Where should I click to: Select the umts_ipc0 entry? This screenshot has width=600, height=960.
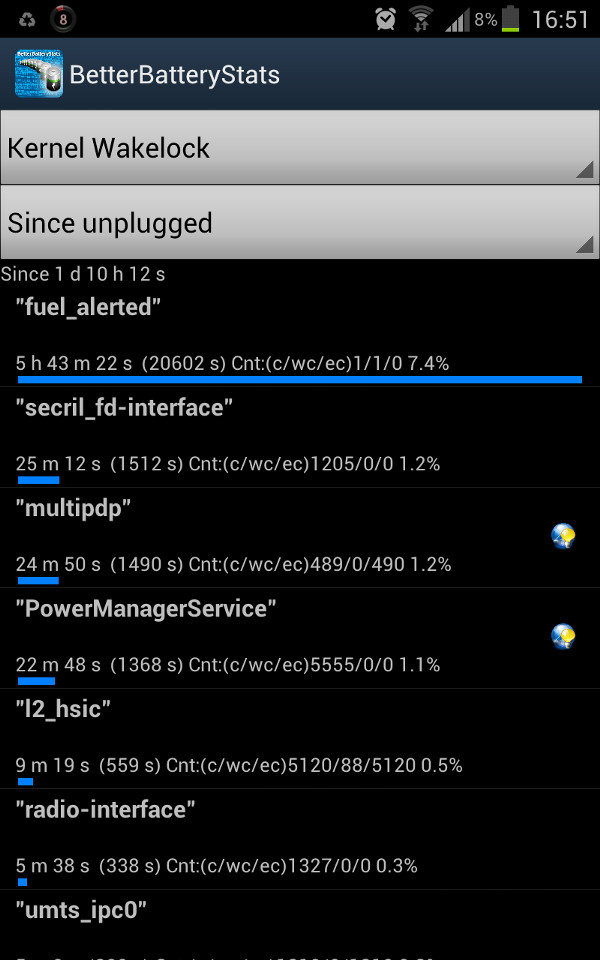[300, 924]
